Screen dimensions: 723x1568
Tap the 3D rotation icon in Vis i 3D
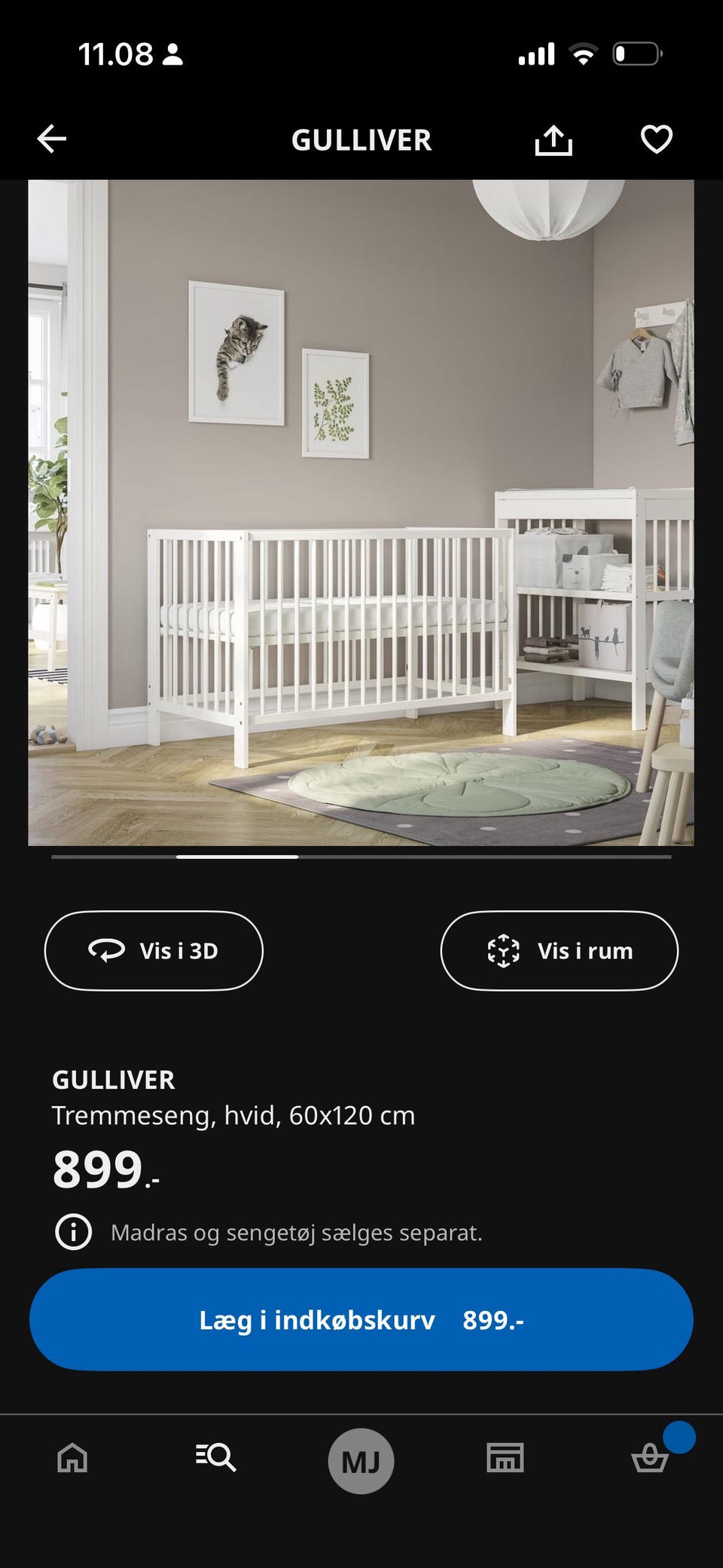[x=108, y=950]
